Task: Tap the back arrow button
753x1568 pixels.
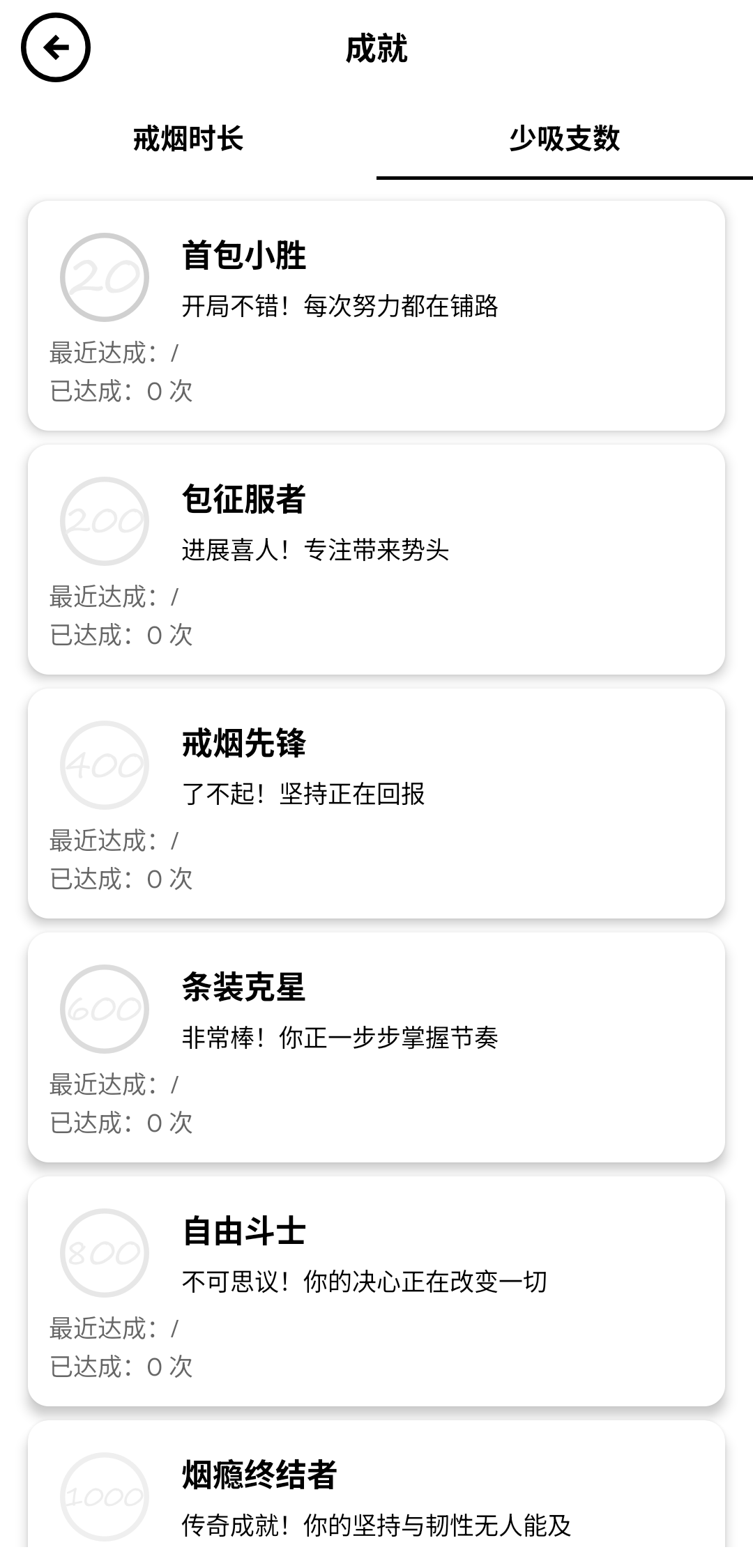Action: coord(56,47)
